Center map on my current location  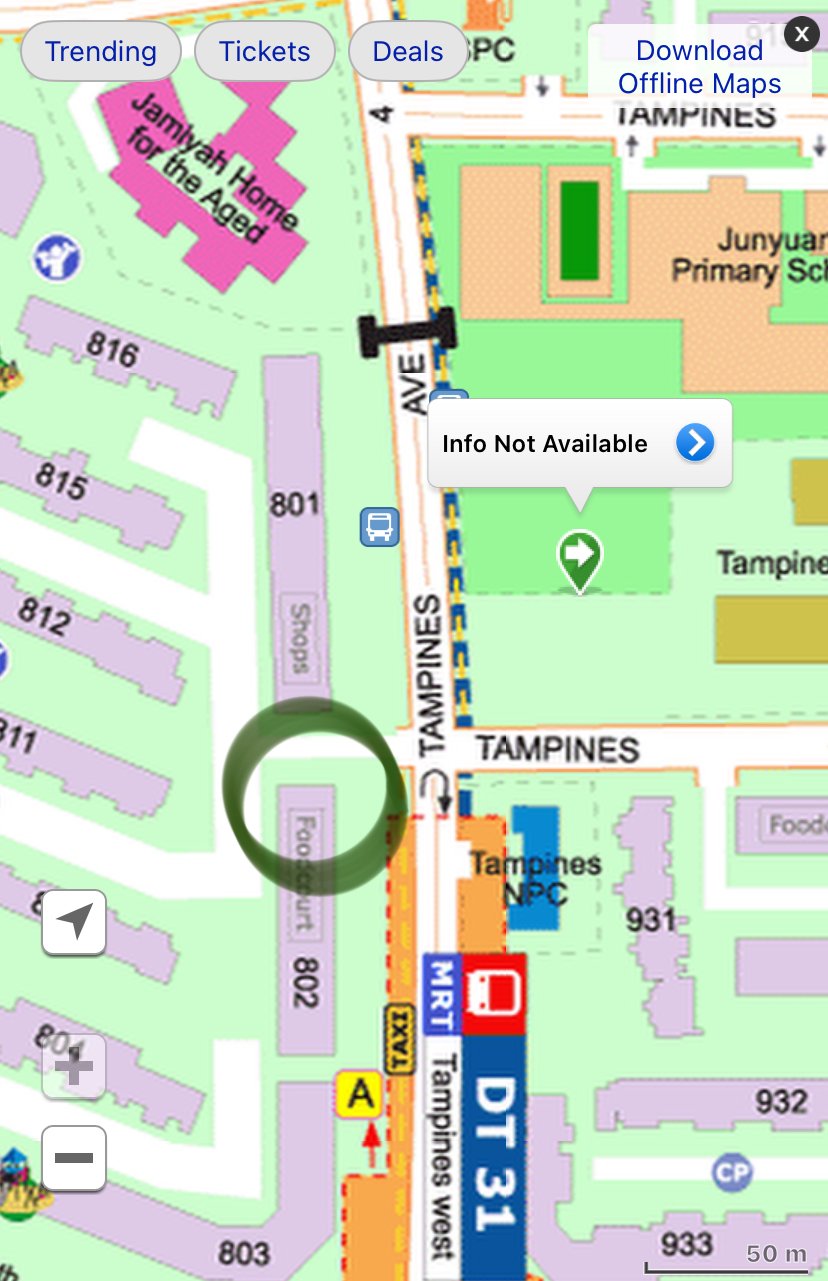(x=74, y=922)
